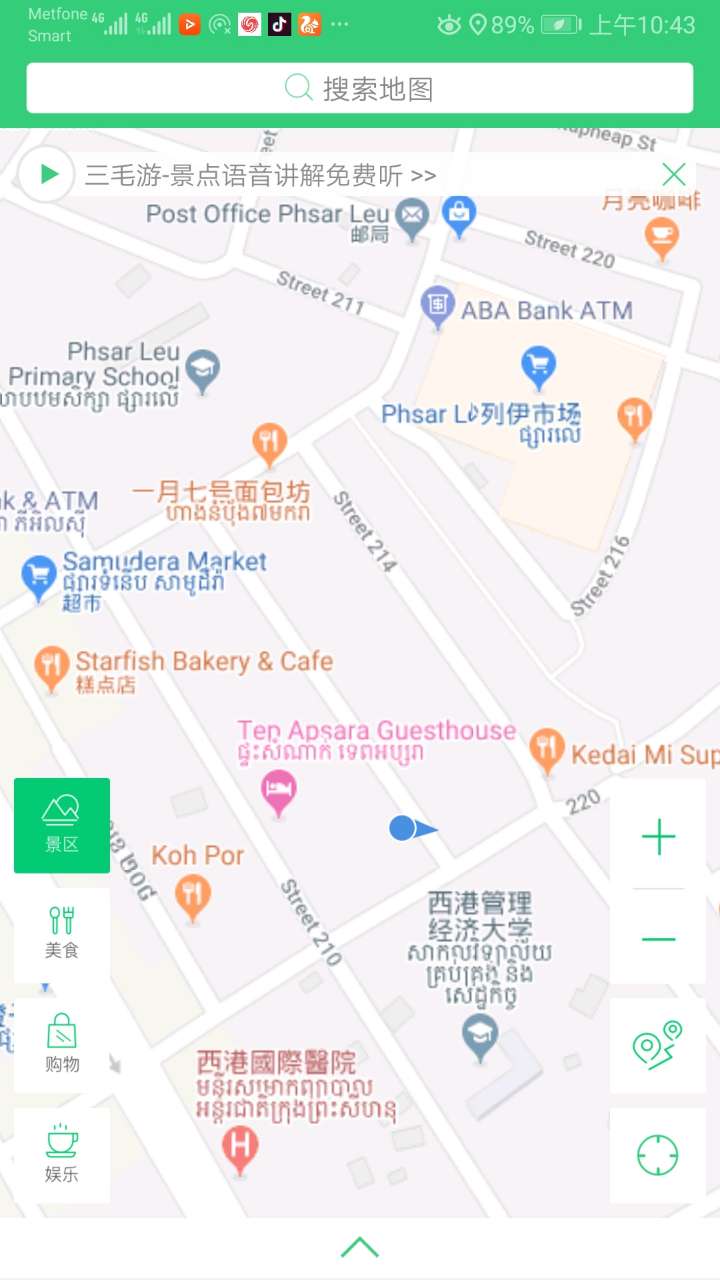
Task: Tap the Koh Por restaurant marker
Action: 192,895
